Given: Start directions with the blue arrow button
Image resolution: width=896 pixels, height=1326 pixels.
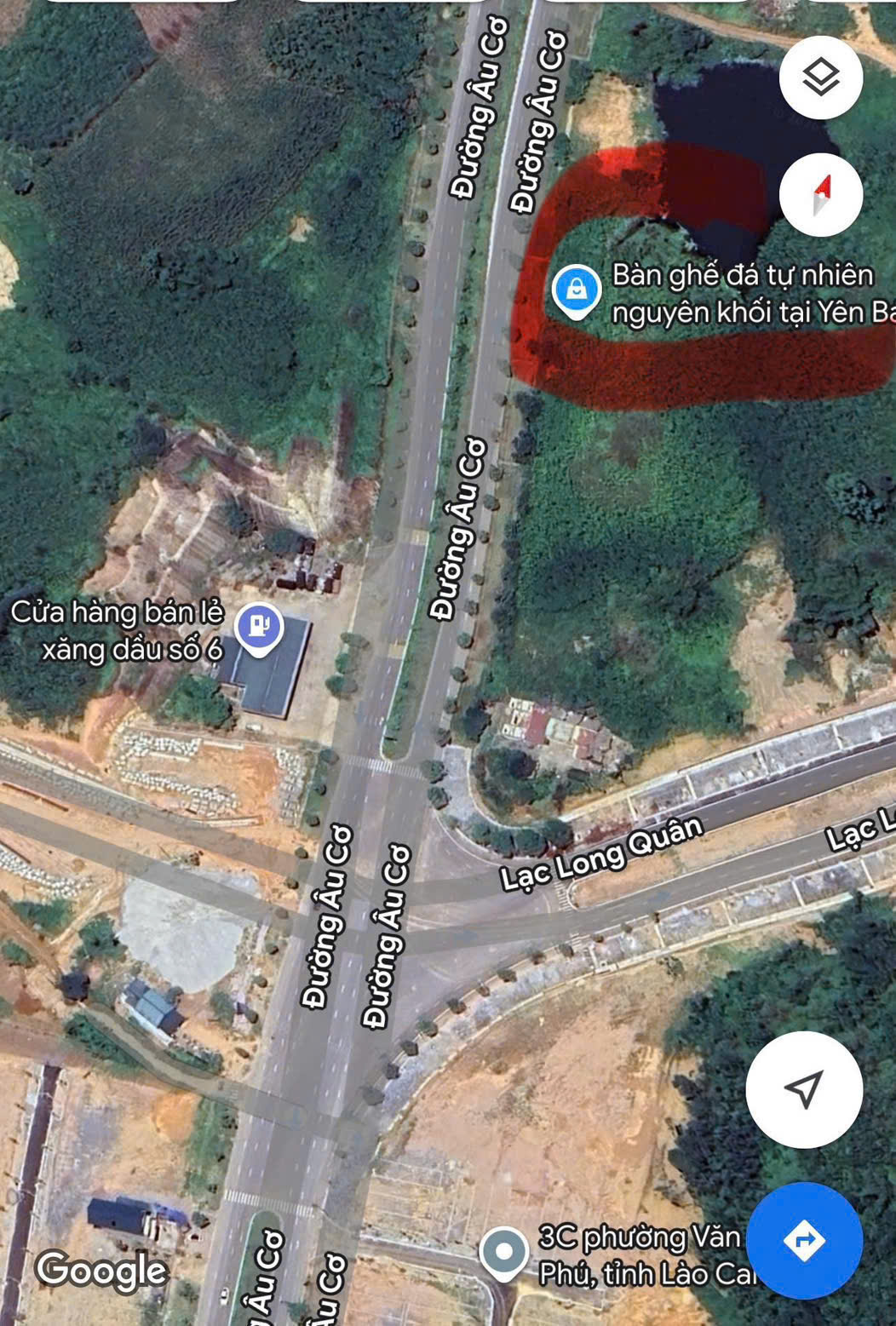Looking at the screenshot, I should click(803, 1239).
